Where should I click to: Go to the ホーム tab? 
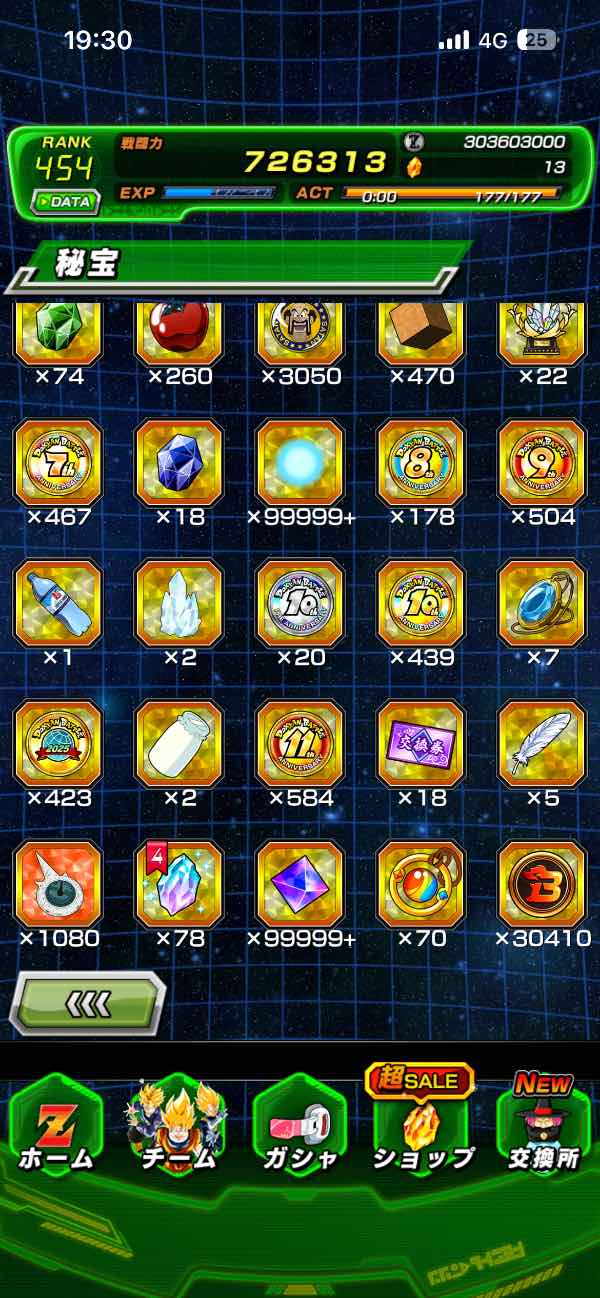coord(55,1125)
